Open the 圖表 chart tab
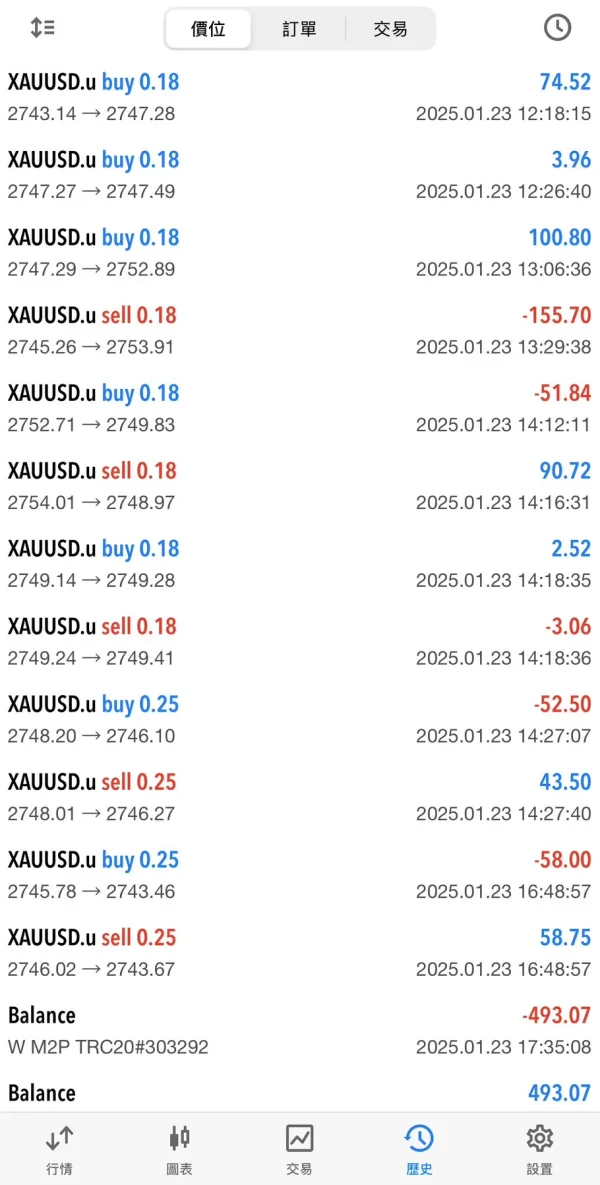Viewport: 600px width, 1185px height. click(x=180, y=1148)
